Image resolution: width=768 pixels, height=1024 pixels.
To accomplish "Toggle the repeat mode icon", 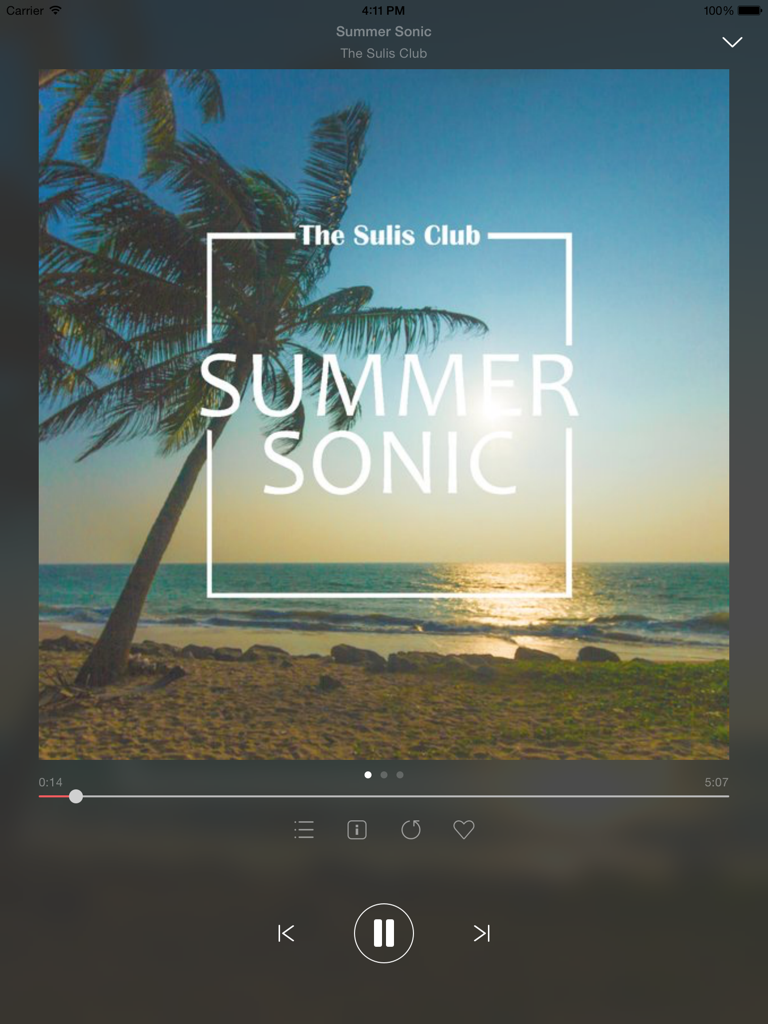I will 411,830.
